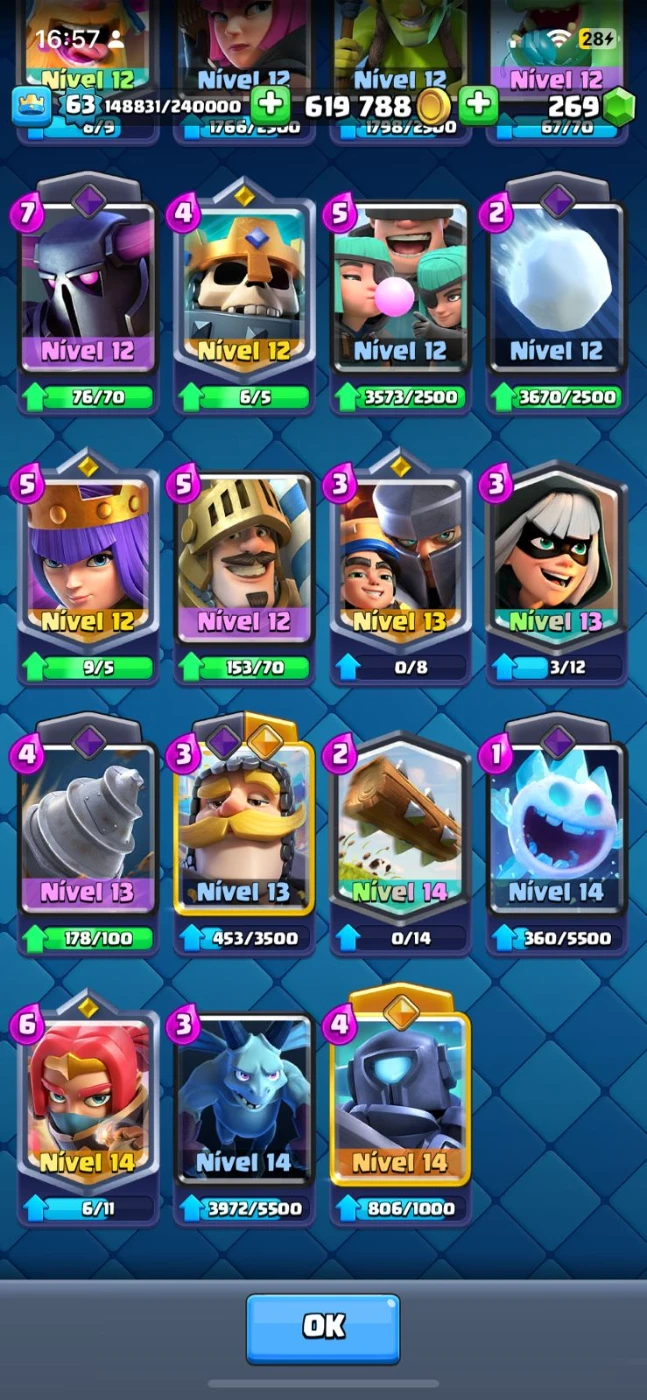The height and width of the screenshot is (1400, 647).
Task: Add gold with the plus button
Action: click(479, 104)
